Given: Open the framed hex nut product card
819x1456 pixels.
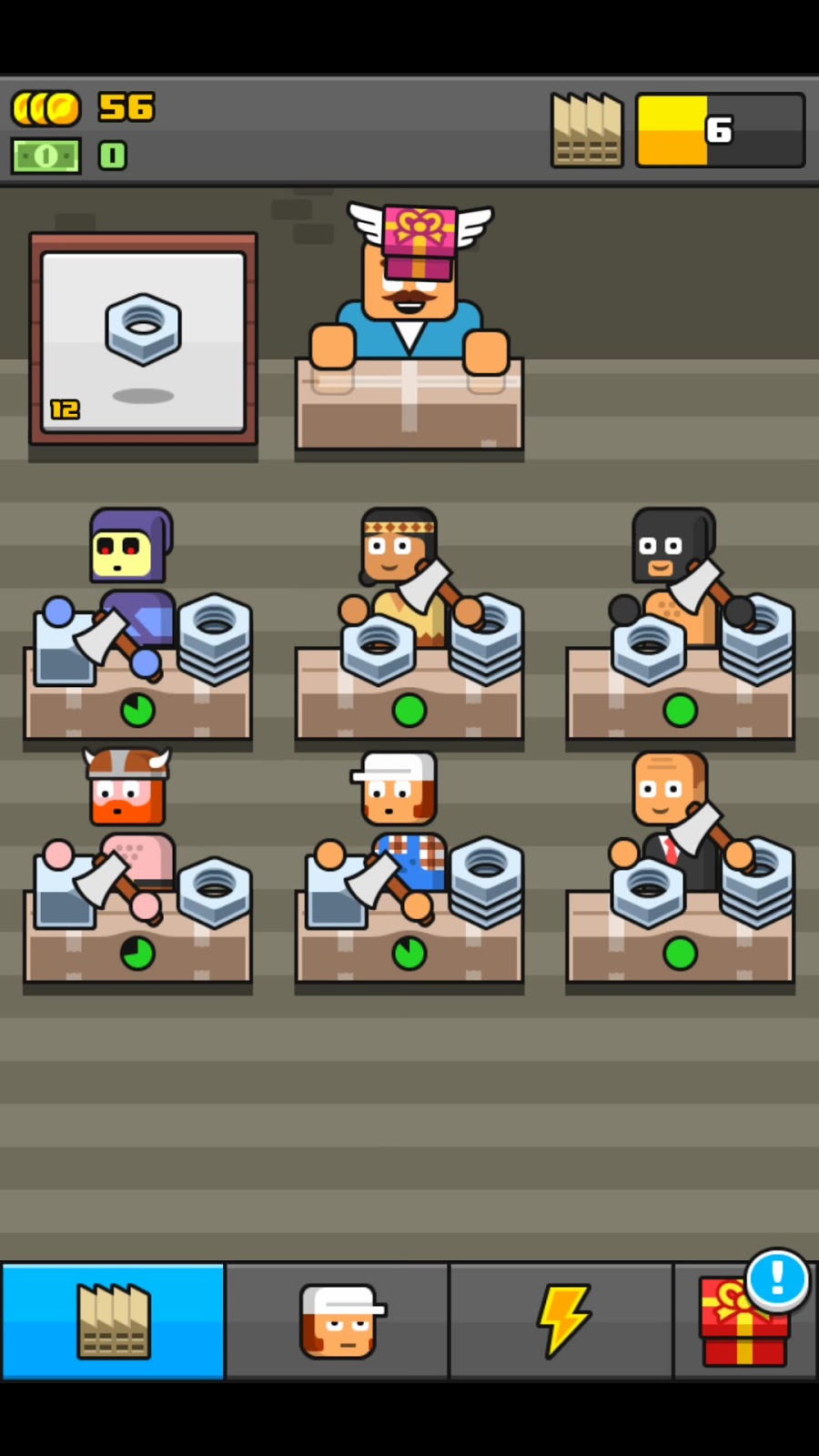Looking at the screenshot, I should [143, 339].
